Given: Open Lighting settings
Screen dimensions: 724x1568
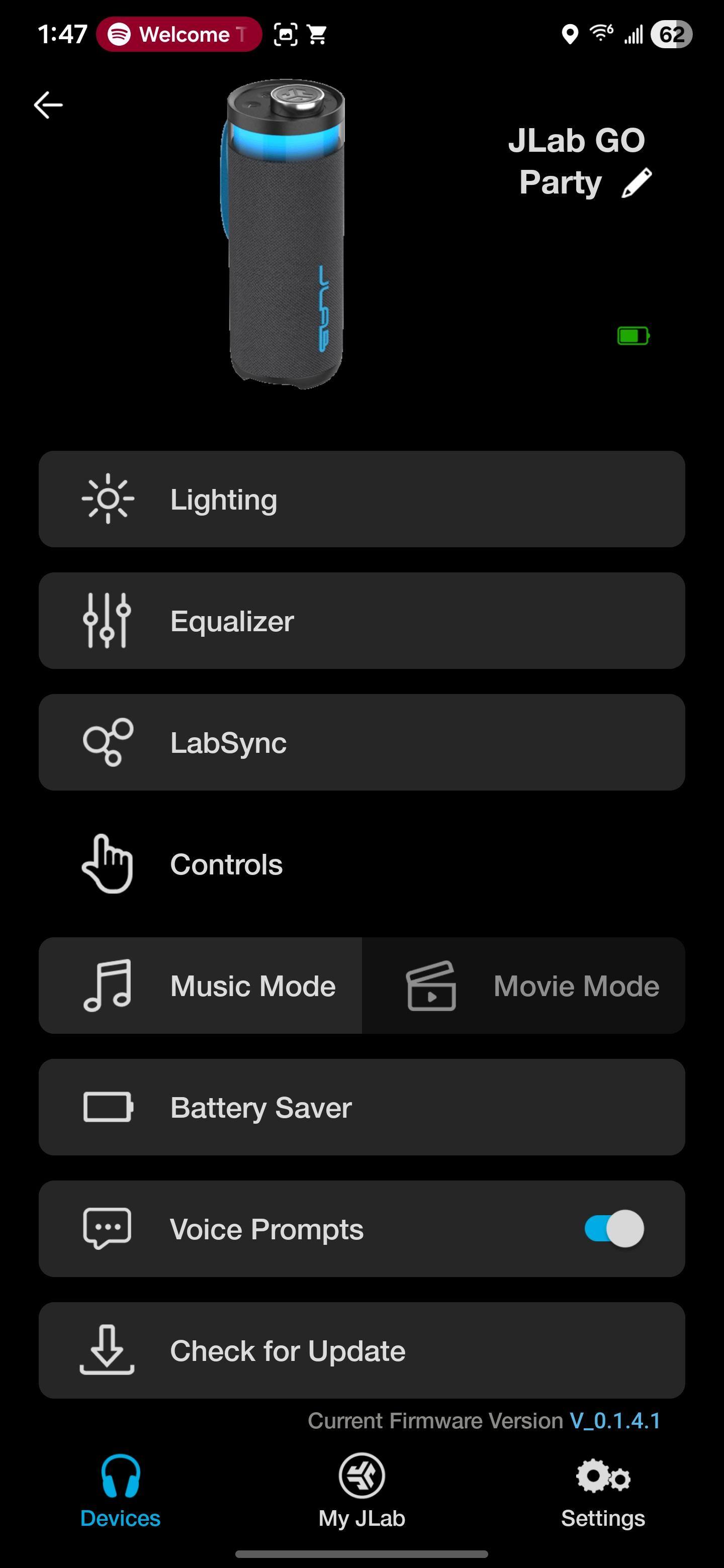Looking at the screenshot, I should [361, 499].
